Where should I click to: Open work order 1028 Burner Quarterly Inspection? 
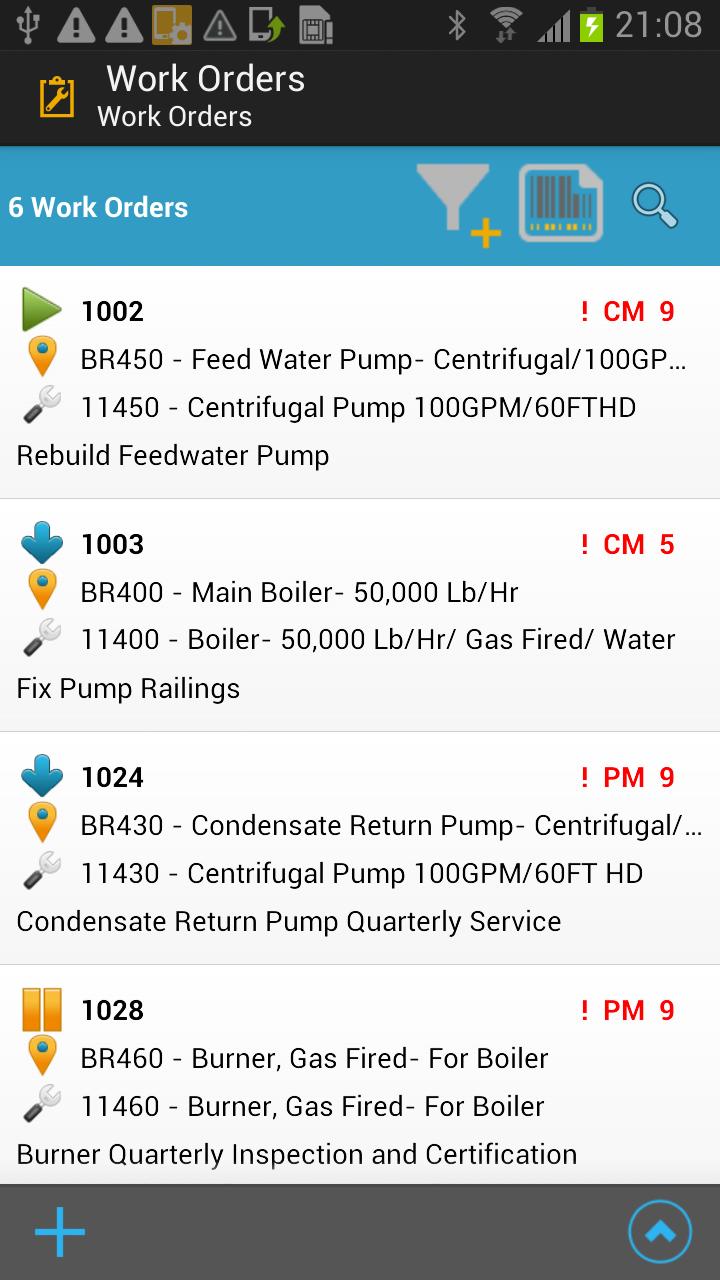[360, 1080]
